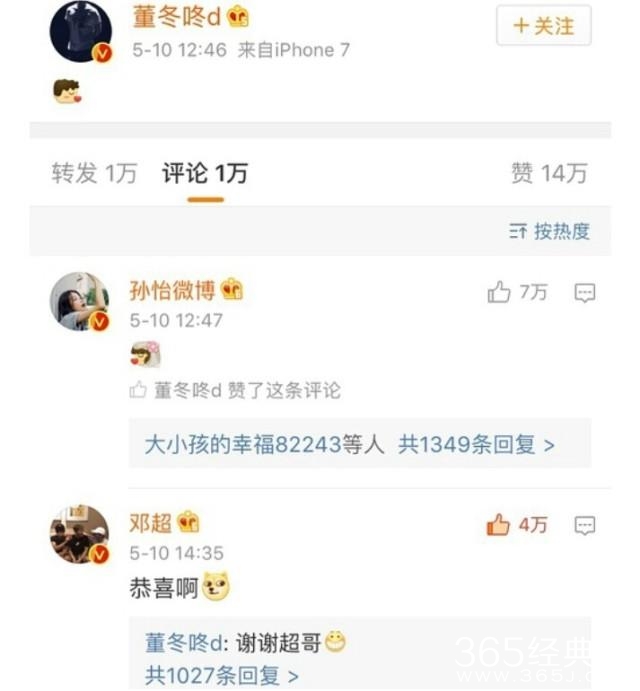This screenshot has width=640, height=691.
Task: Show the 赞 list tab
Action: click(x=549, y=173)
